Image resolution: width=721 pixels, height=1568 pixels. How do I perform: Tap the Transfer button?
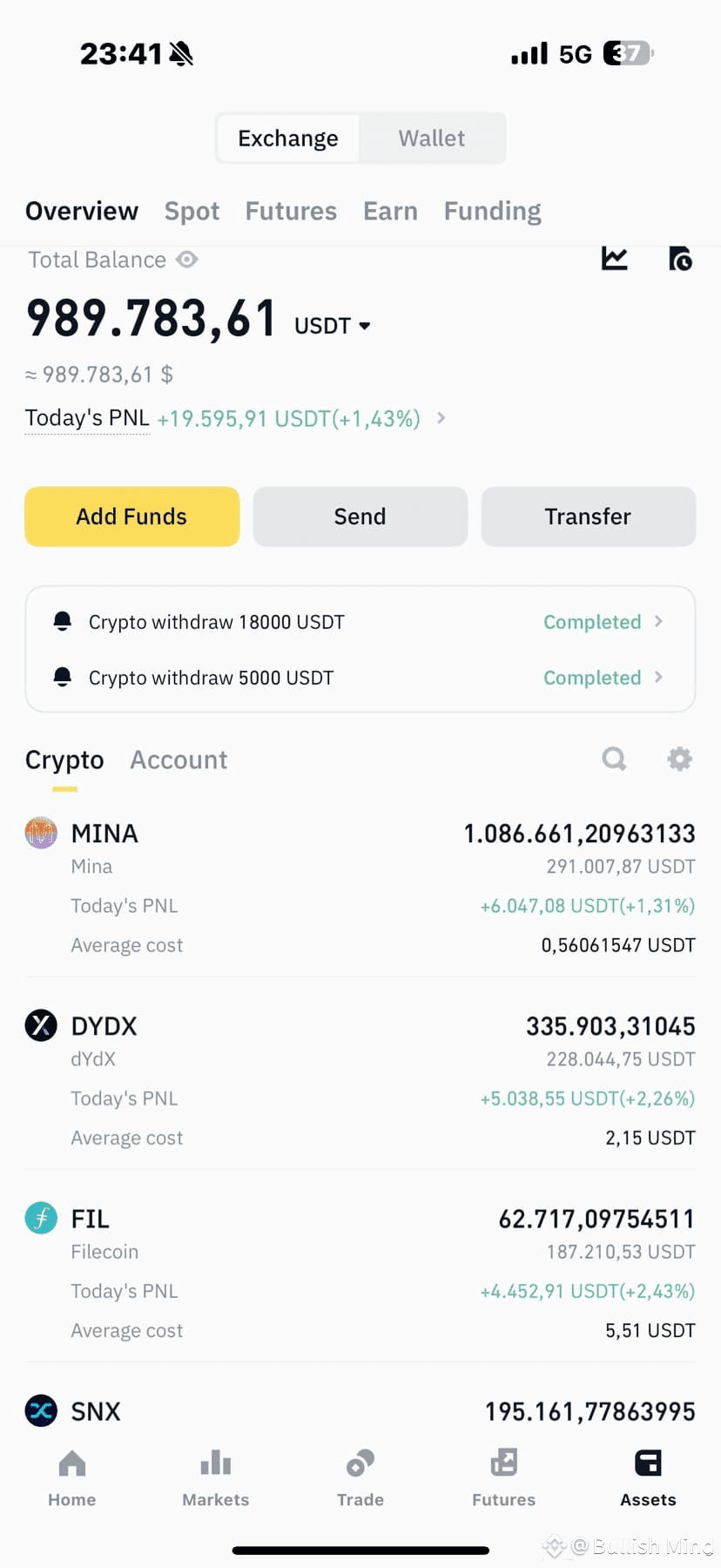pyautogui.click(x=588, y=517)
